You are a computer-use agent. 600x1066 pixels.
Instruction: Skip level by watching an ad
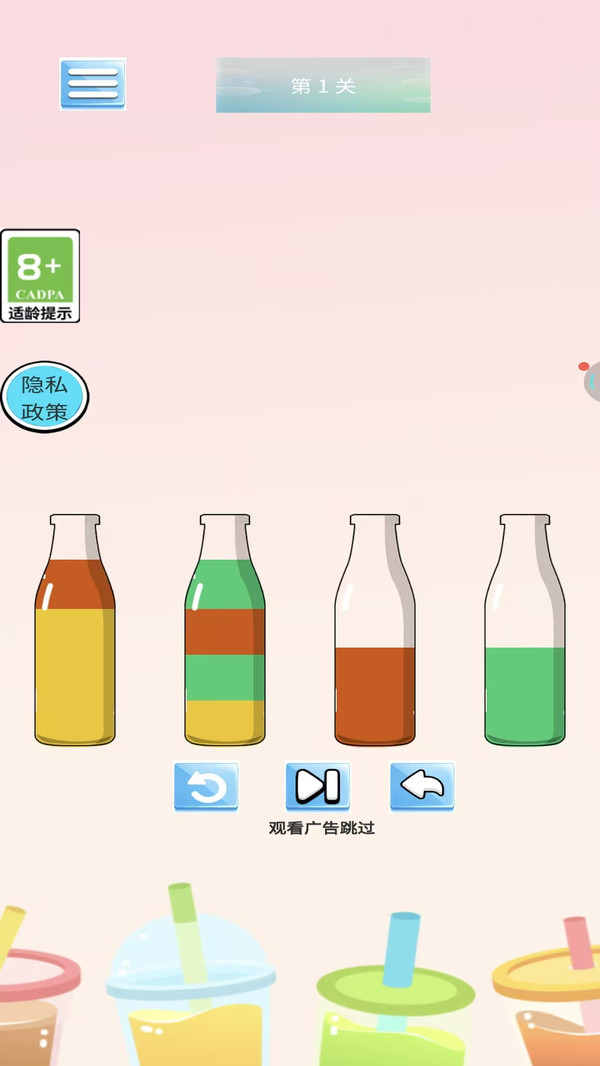tap(318, 787)
